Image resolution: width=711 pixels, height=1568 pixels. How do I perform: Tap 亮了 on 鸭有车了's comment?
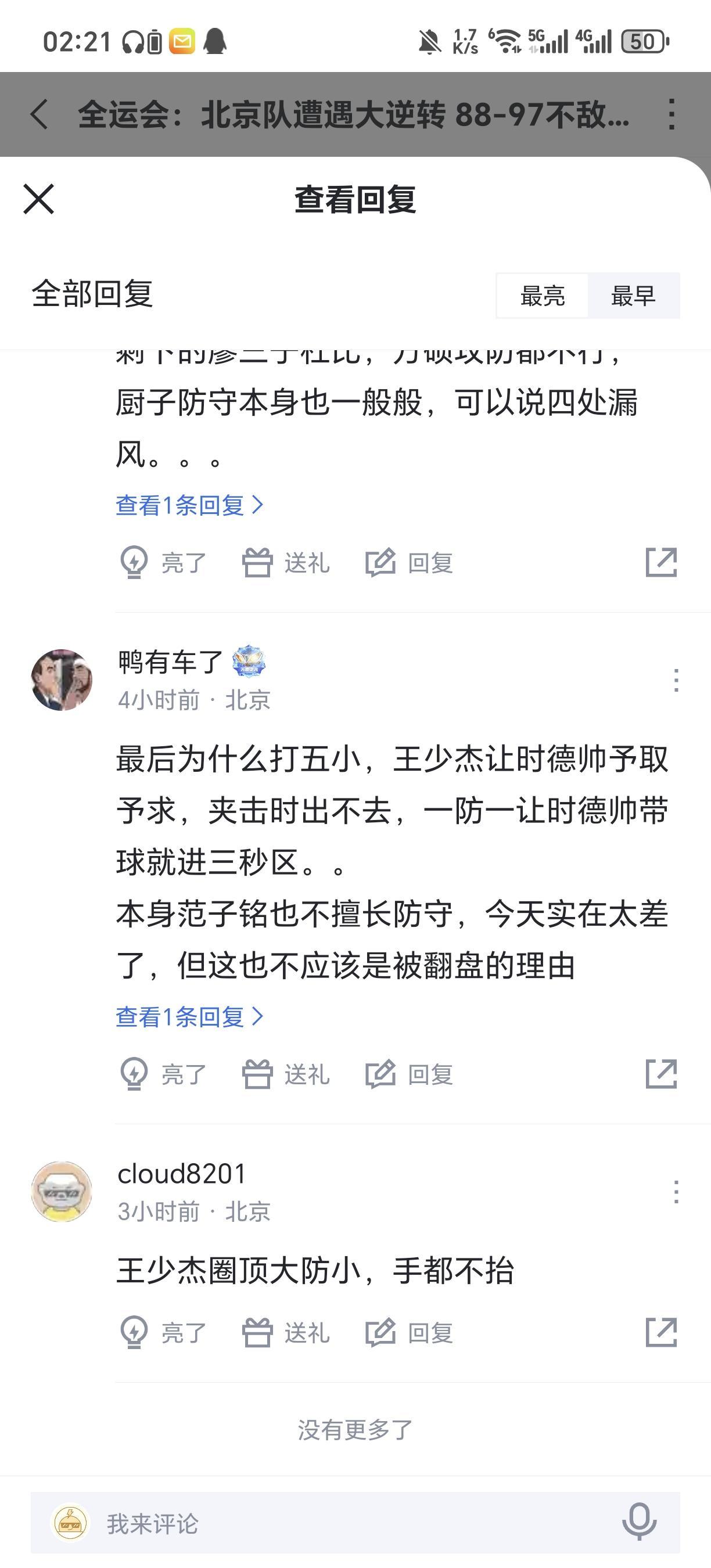pos(164,1074)
